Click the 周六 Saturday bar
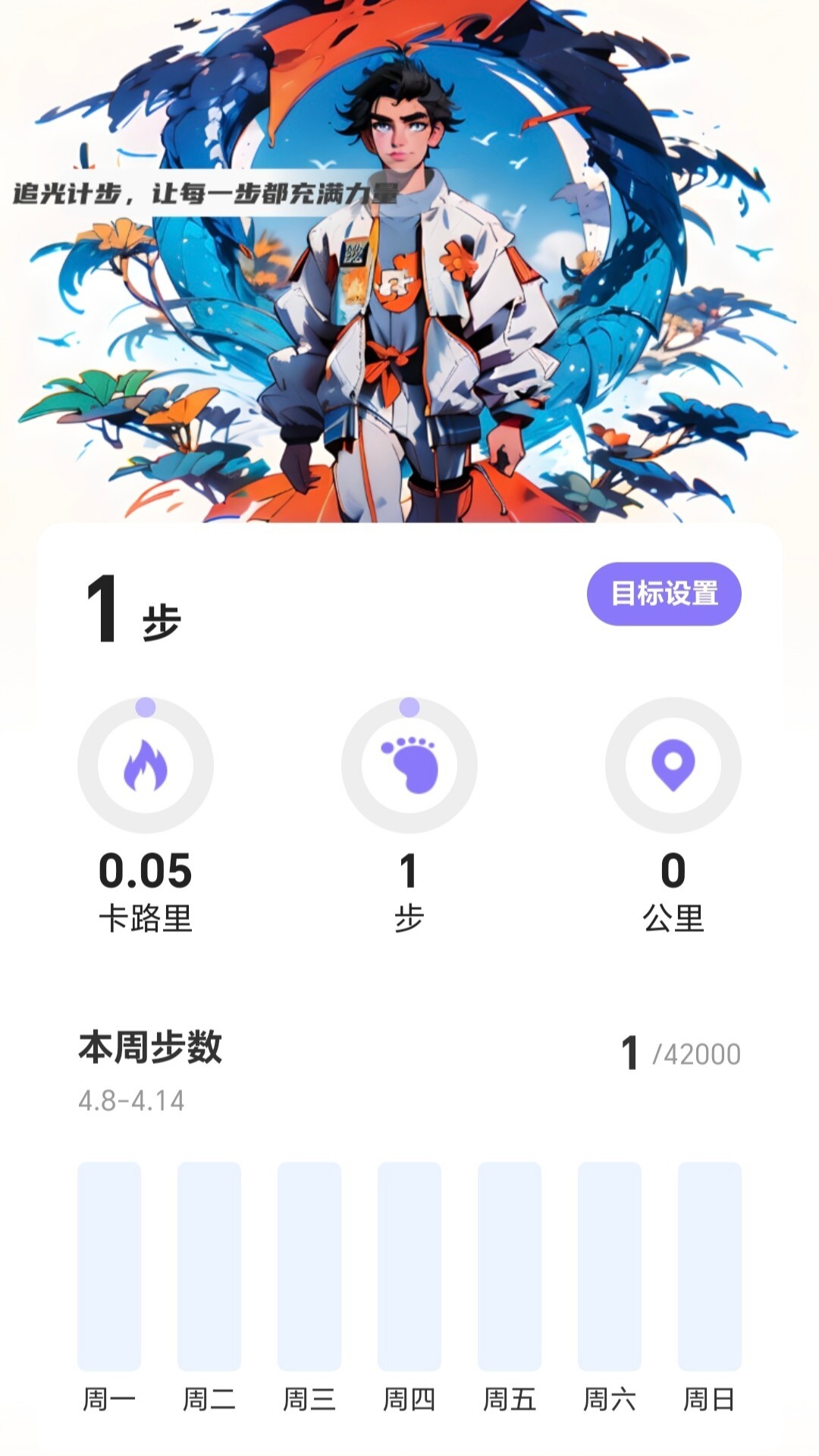 (609, 1266)
